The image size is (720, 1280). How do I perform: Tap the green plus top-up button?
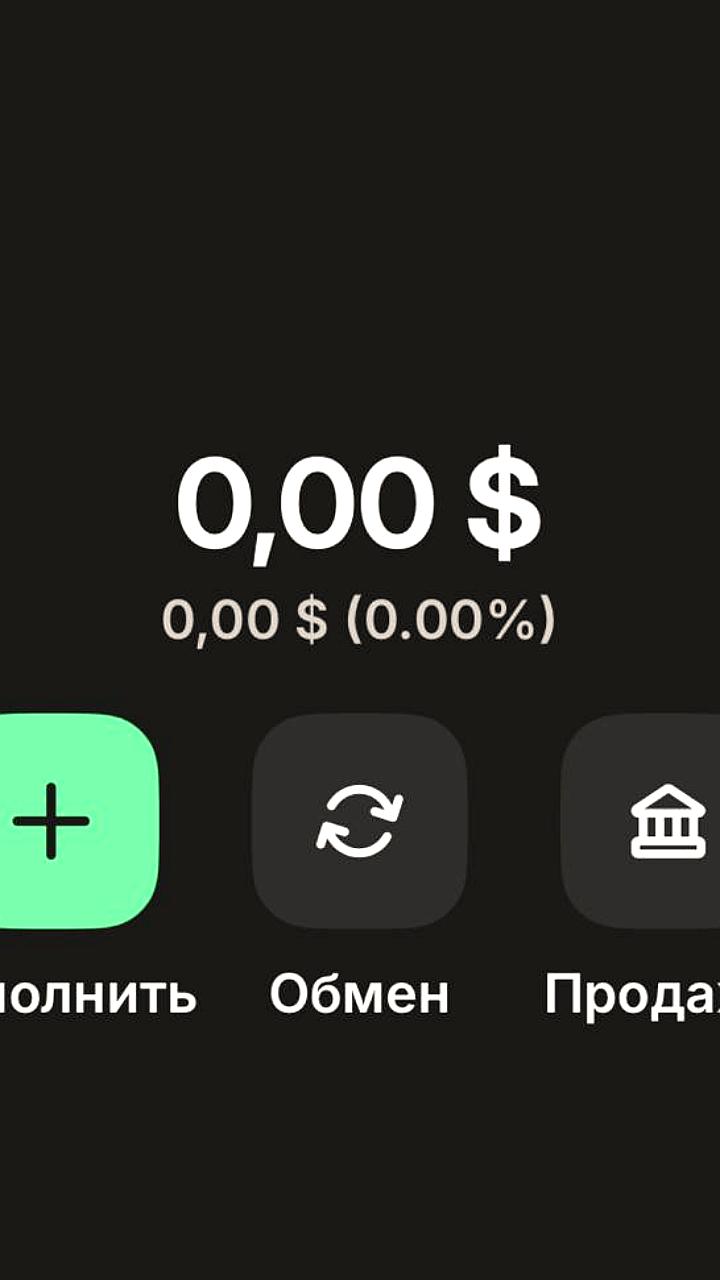62,821
